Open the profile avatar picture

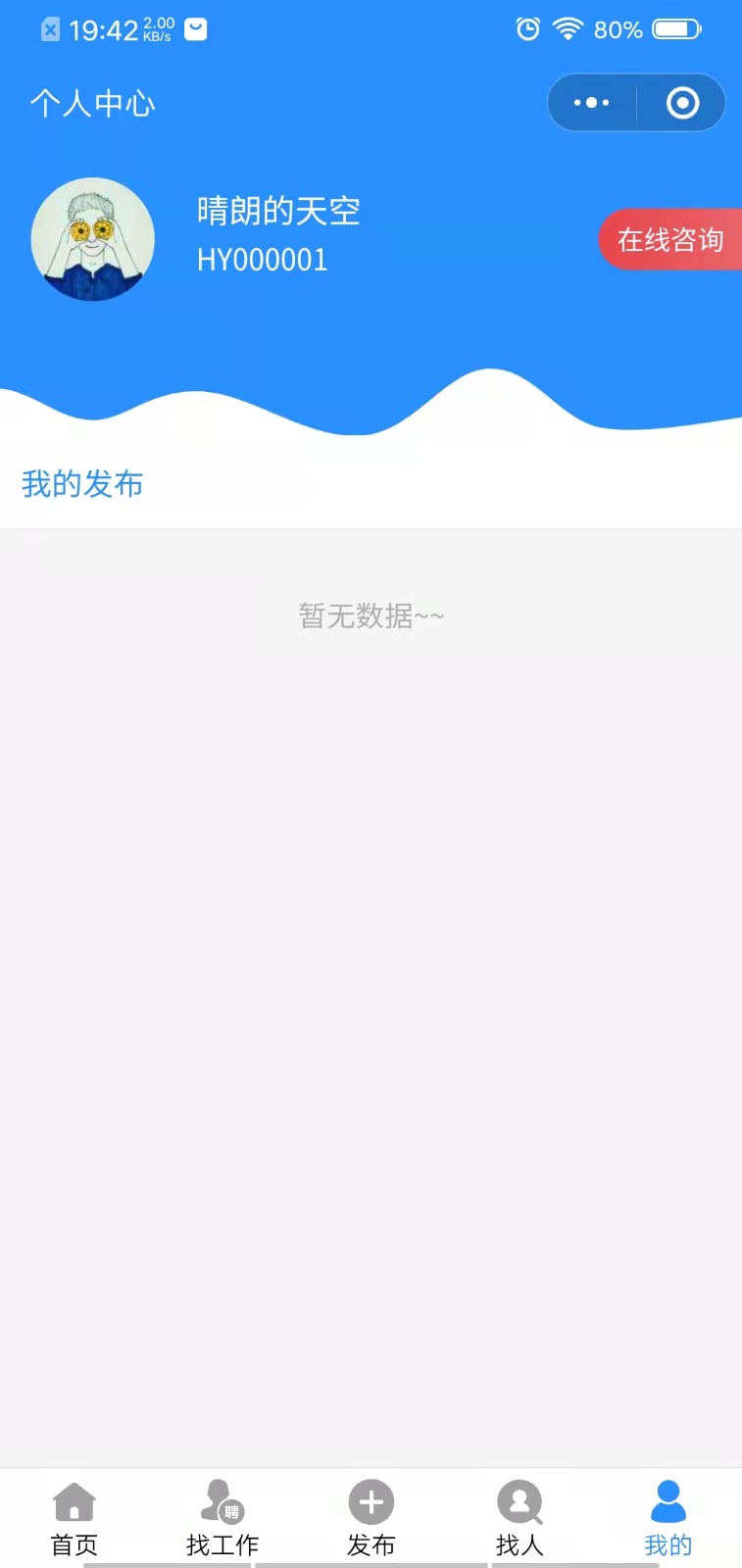[93, 239]
